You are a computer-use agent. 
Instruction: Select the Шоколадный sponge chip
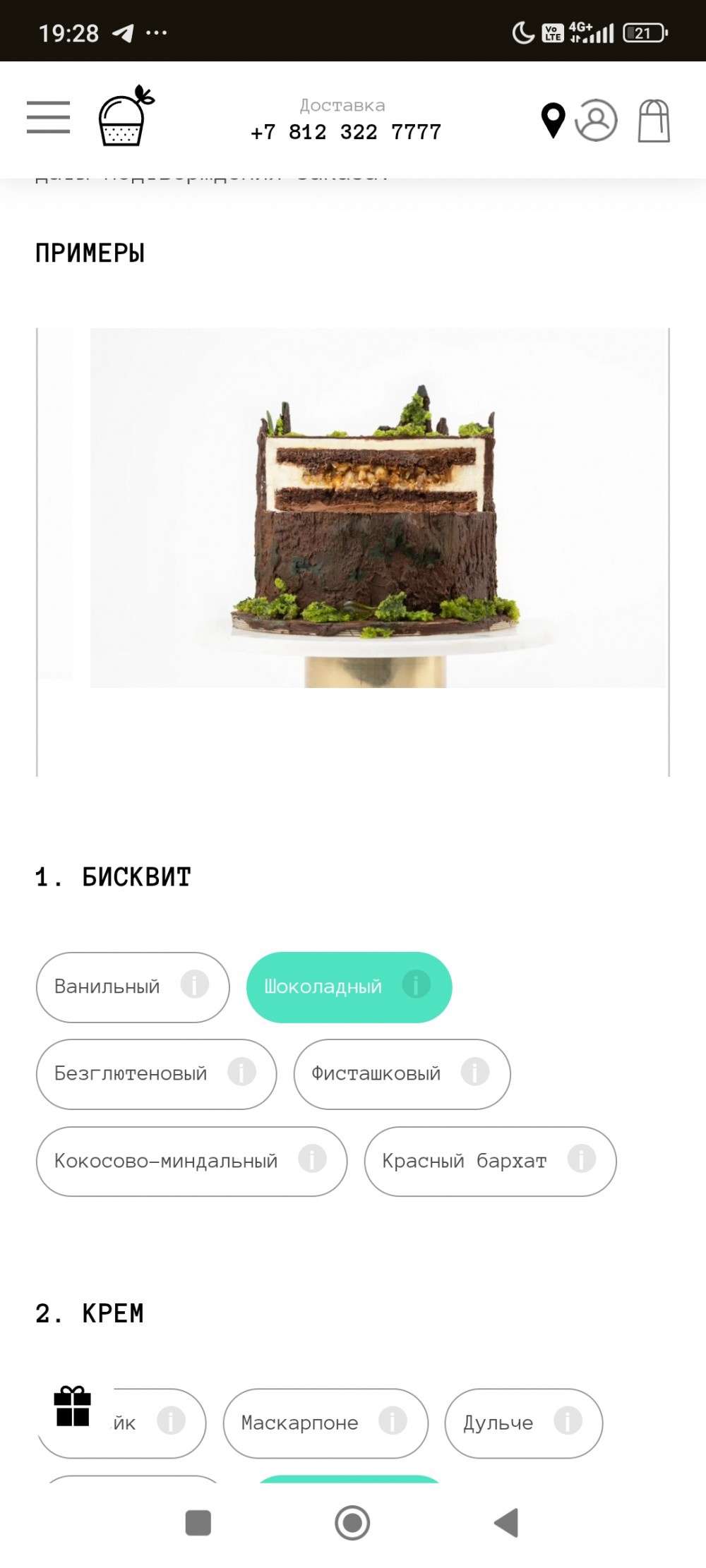[x=323, y=987]
